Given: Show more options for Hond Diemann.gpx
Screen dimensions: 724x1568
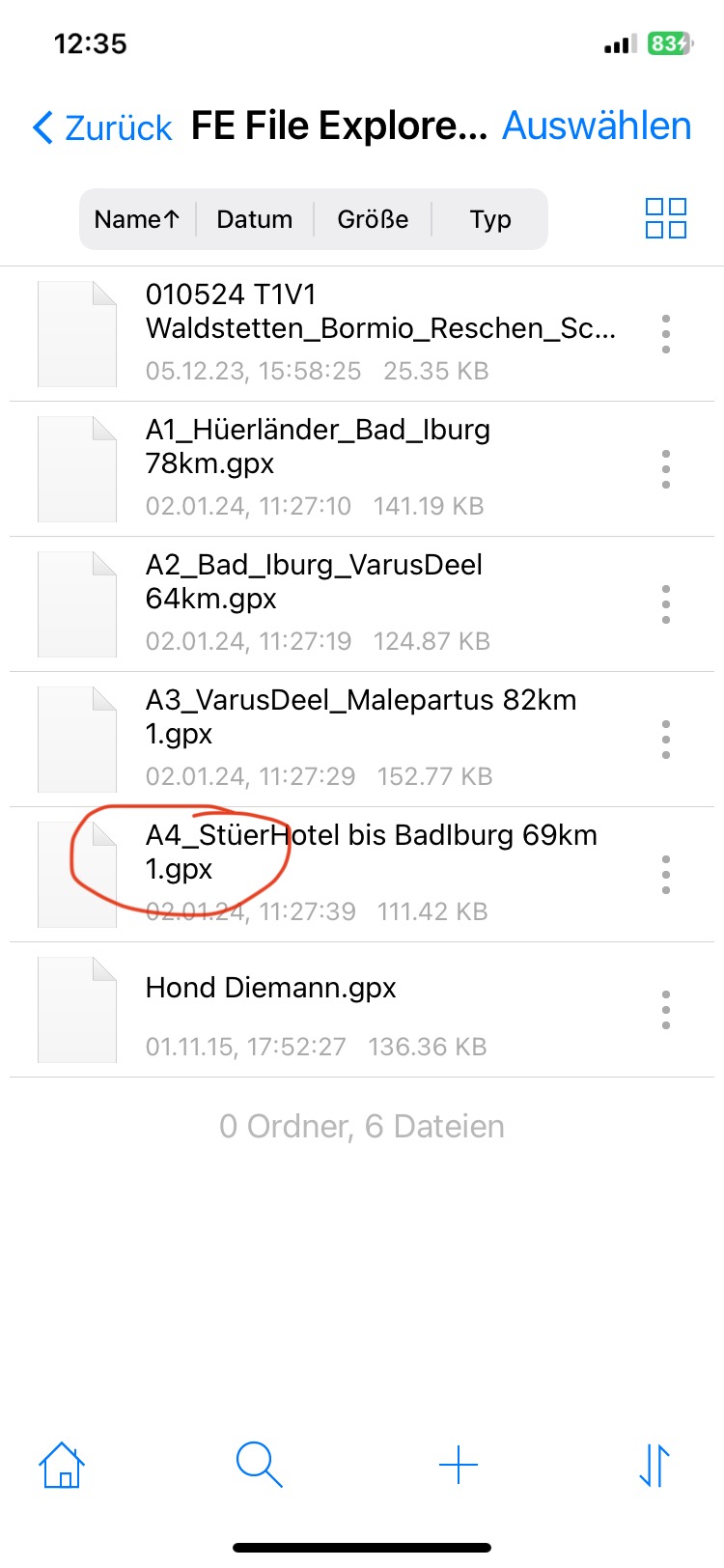Looking at the screenshot, I should tap(666, 1010).
